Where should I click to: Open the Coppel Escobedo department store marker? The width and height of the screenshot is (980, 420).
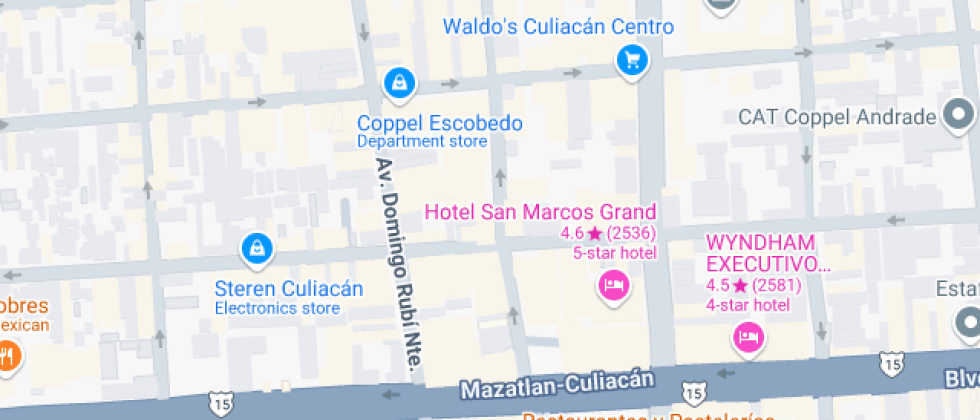(x=399, y=83)
